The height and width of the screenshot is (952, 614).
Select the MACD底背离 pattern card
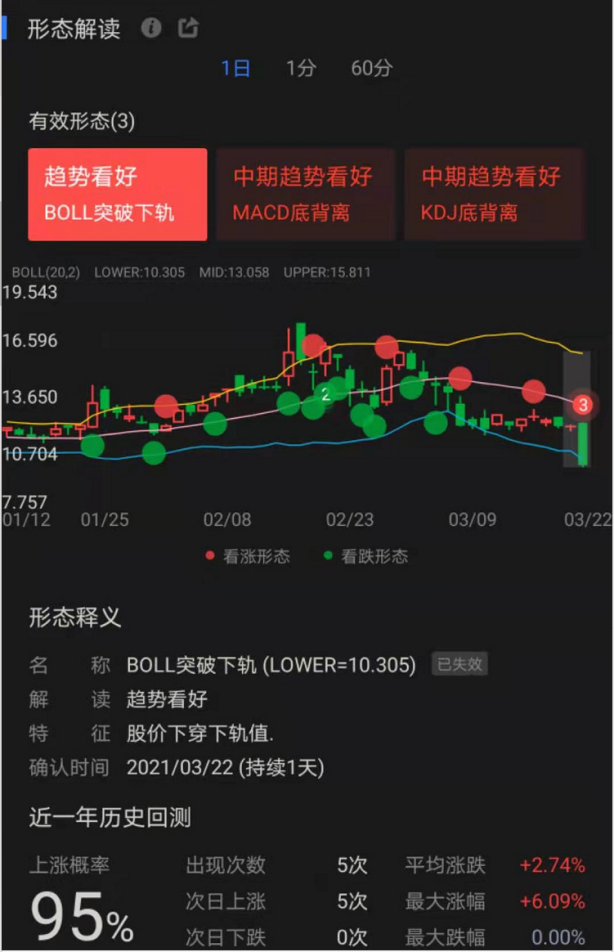pyautogui.click(x=306, y=195)
